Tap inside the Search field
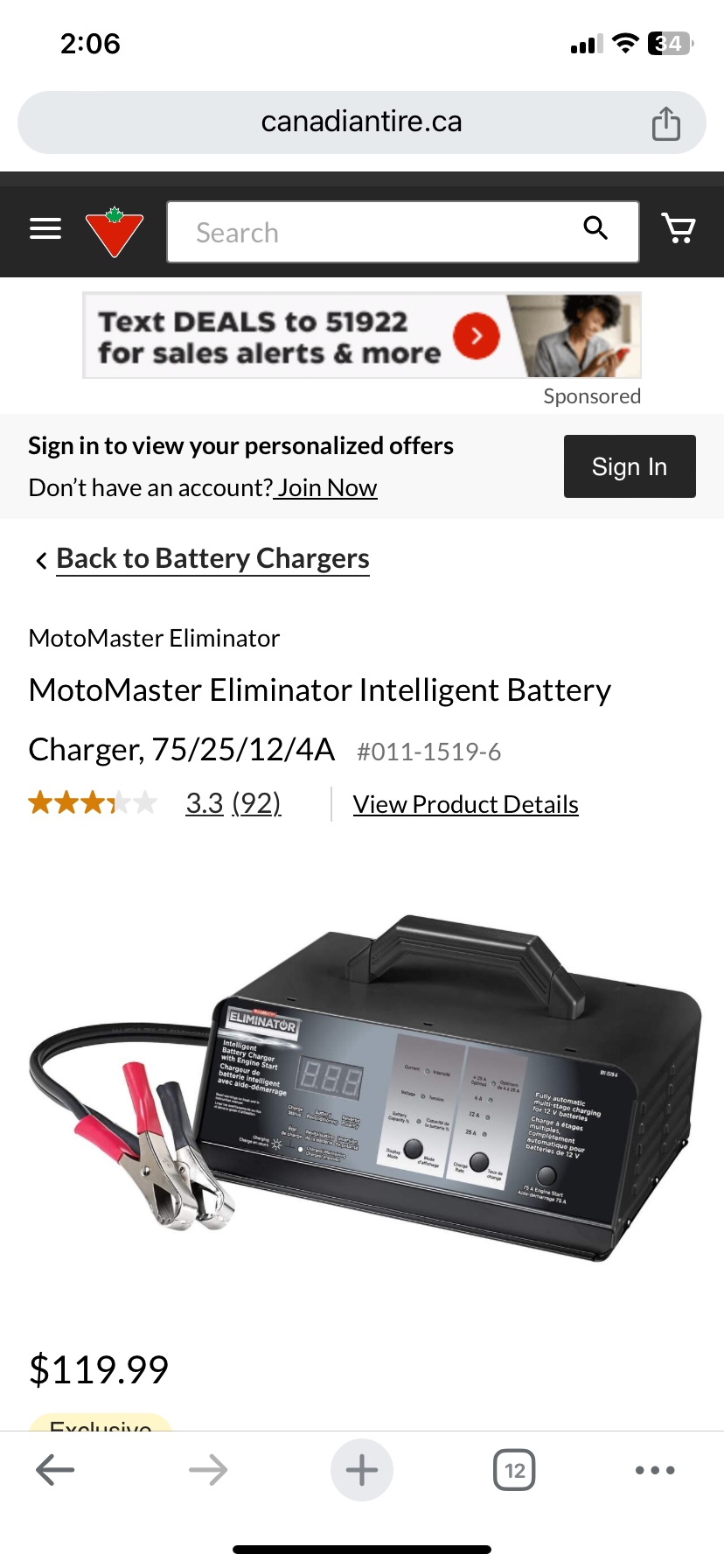The height and width of the screenshot is (1568, 724). pos(376,232)
